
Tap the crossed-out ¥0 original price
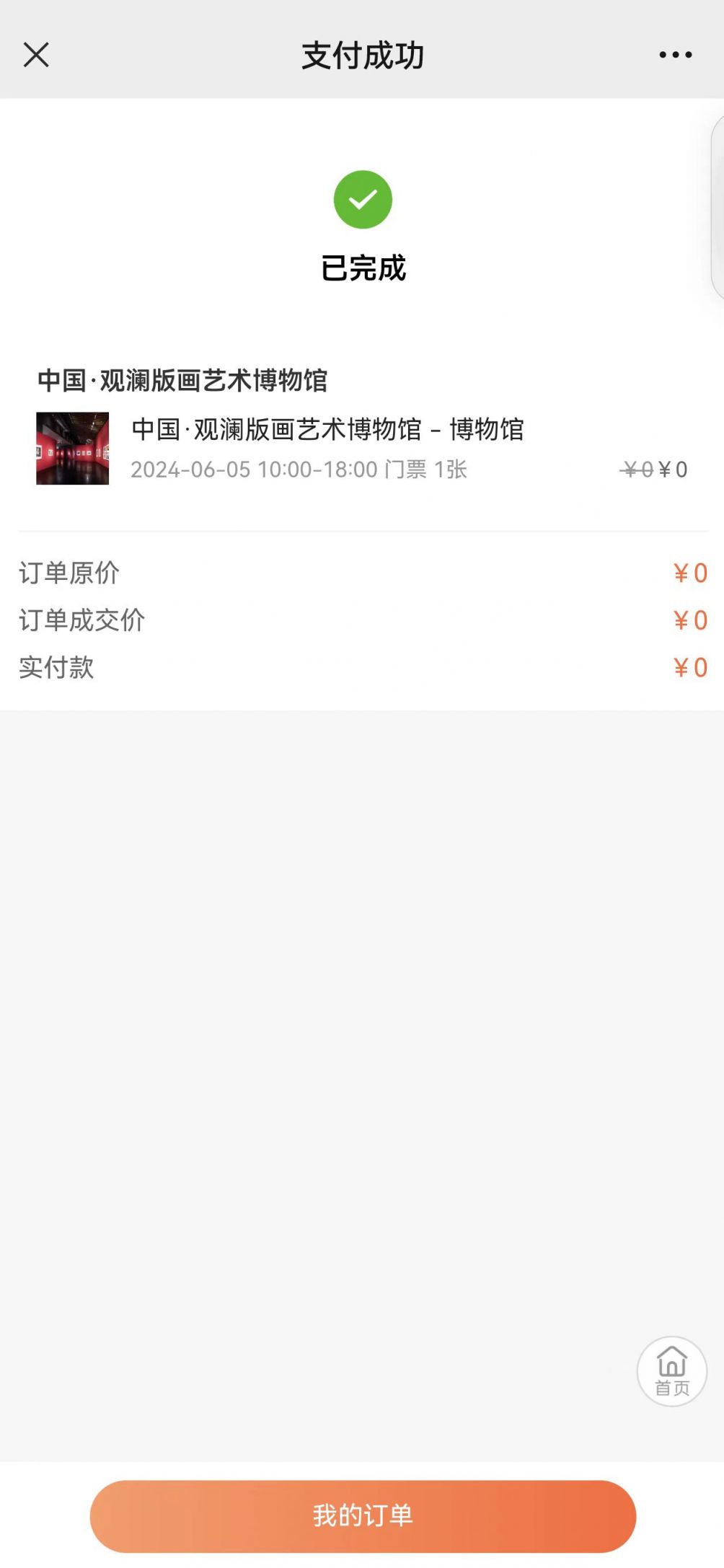pyautogui.click(x=638, y=469)
